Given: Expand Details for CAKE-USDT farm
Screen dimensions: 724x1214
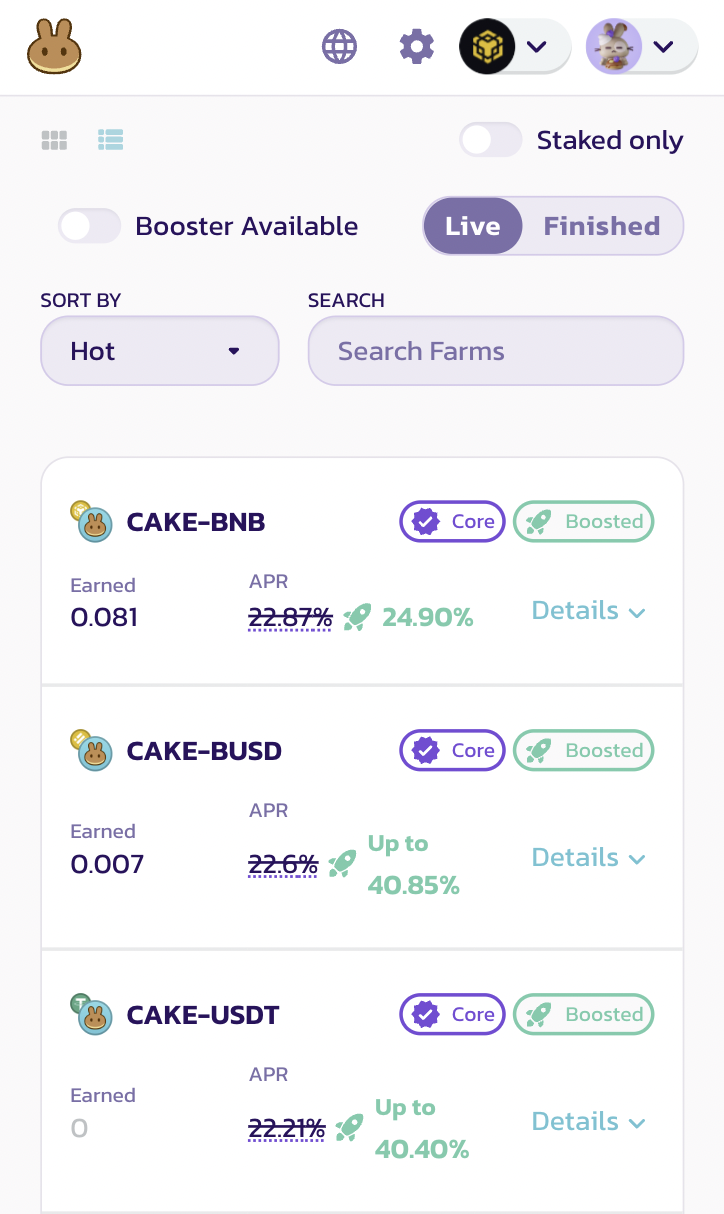Looking at the screenshot, I should (x=588, y=1122).
